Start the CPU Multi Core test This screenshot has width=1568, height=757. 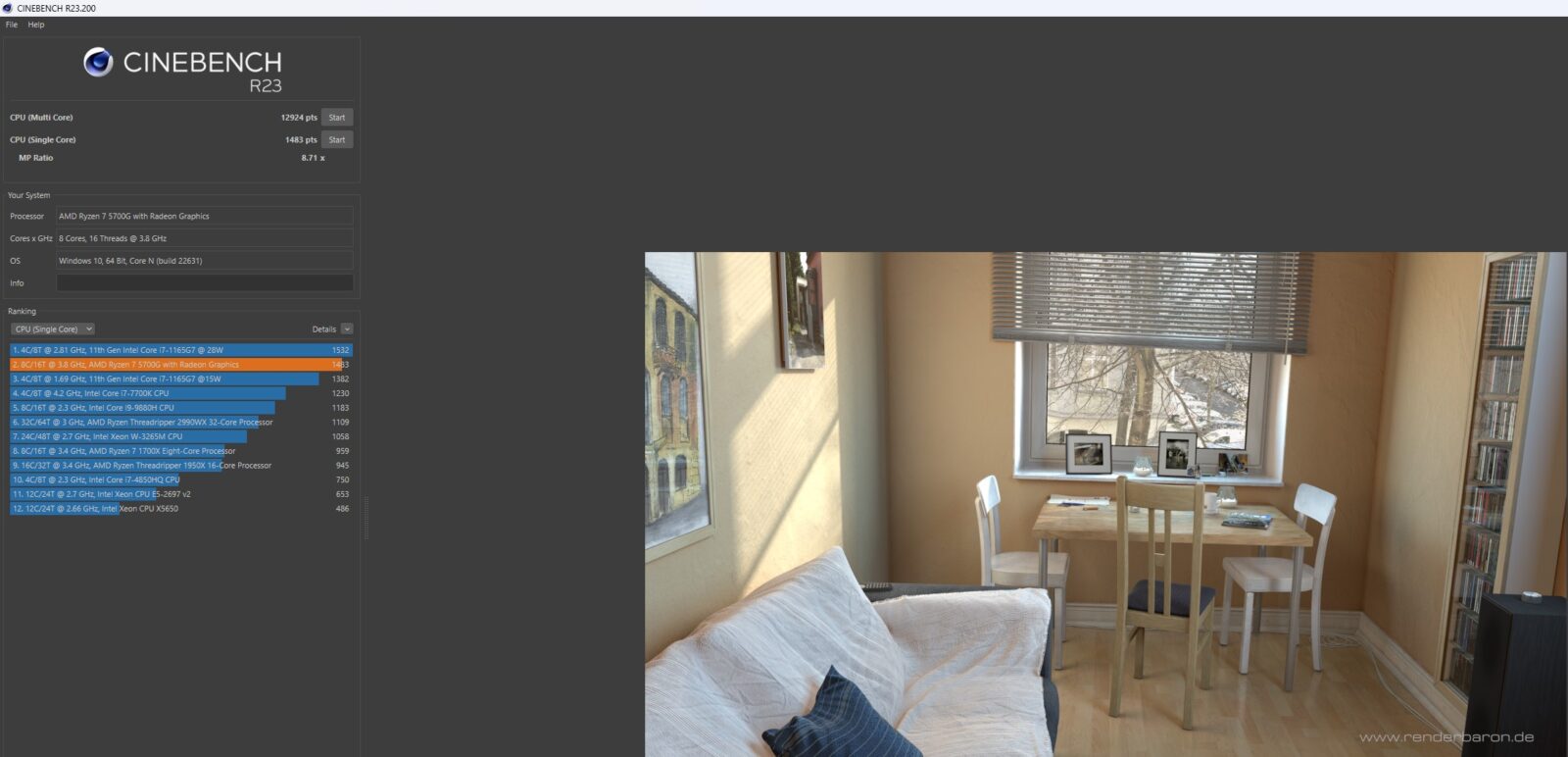point(336,118)
